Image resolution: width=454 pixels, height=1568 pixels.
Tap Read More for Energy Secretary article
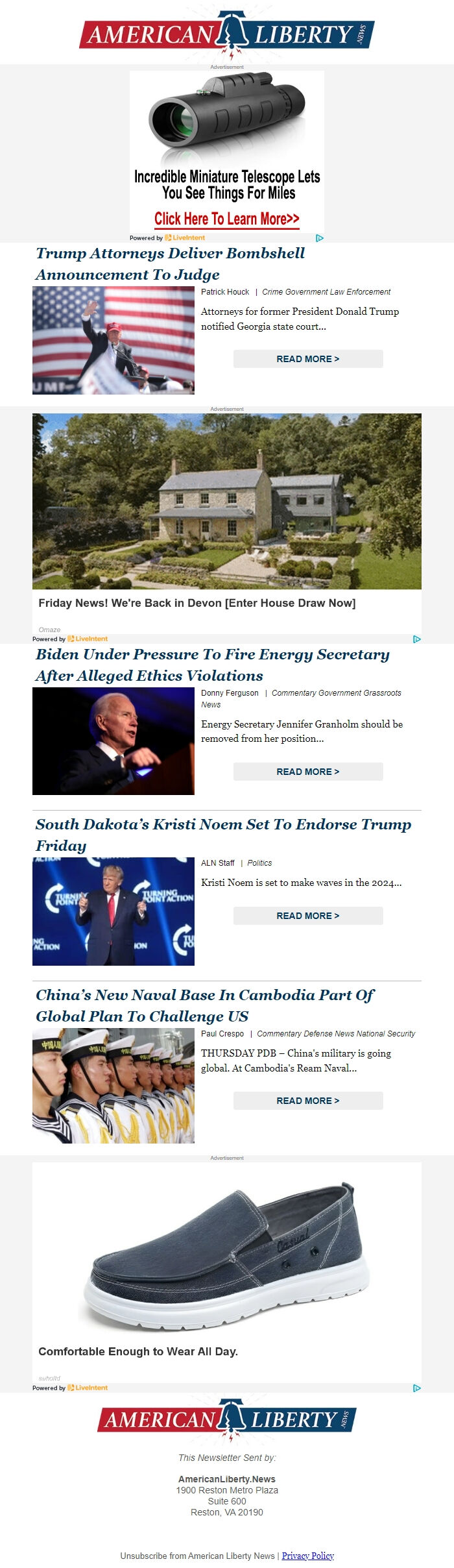click(x=307, y=772)
